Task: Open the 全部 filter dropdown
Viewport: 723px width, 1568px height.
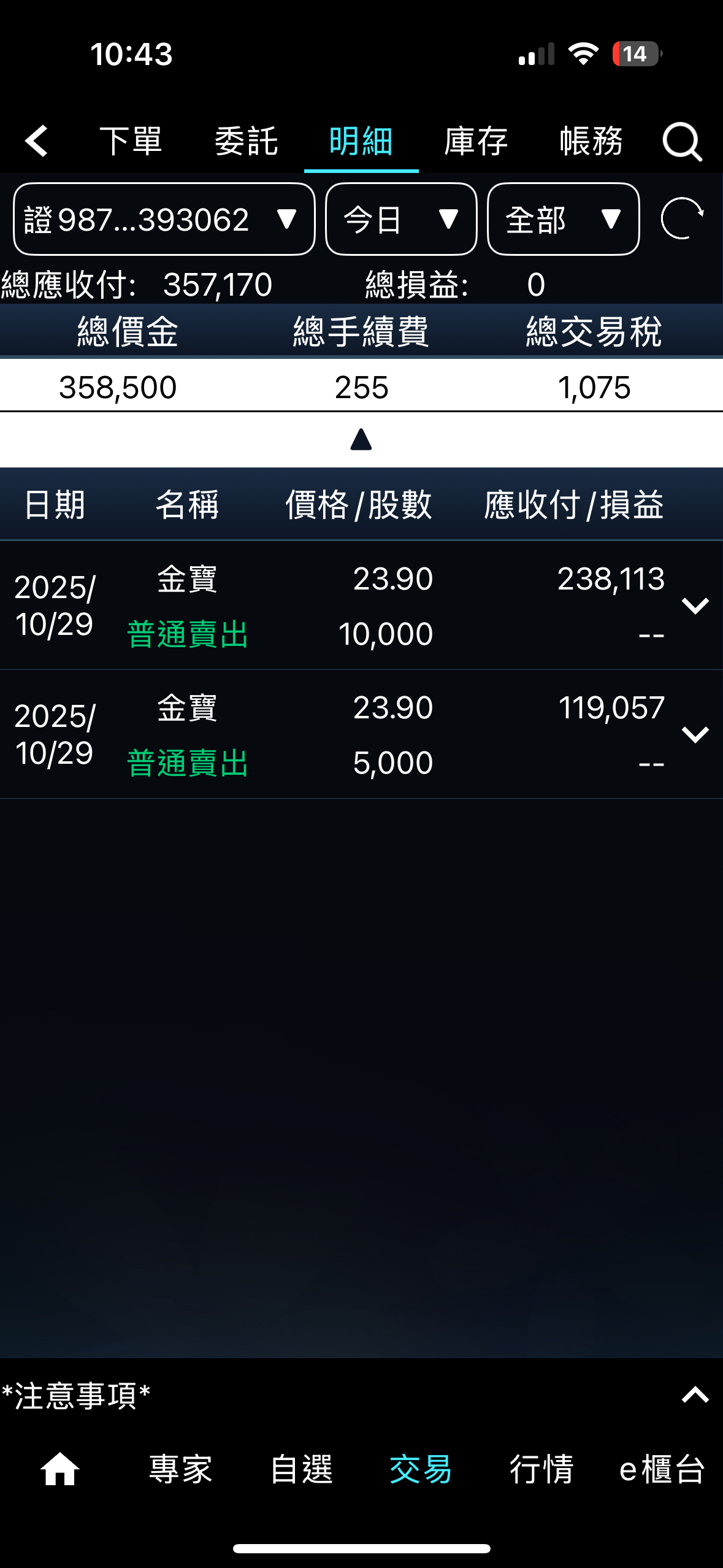Action: [563, 219]
